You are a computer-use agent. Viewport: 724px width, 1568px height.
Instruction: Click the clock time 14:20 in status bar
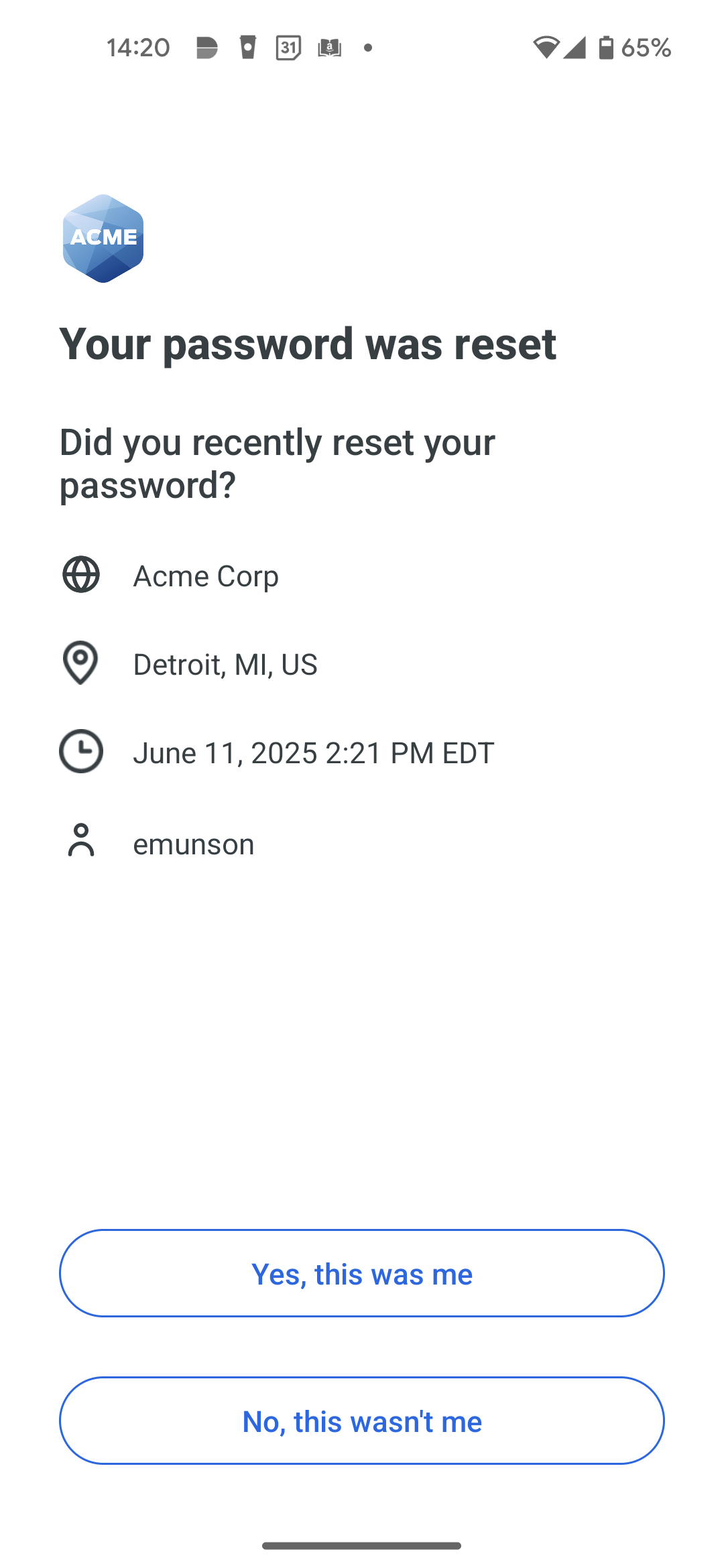point(137,46)
